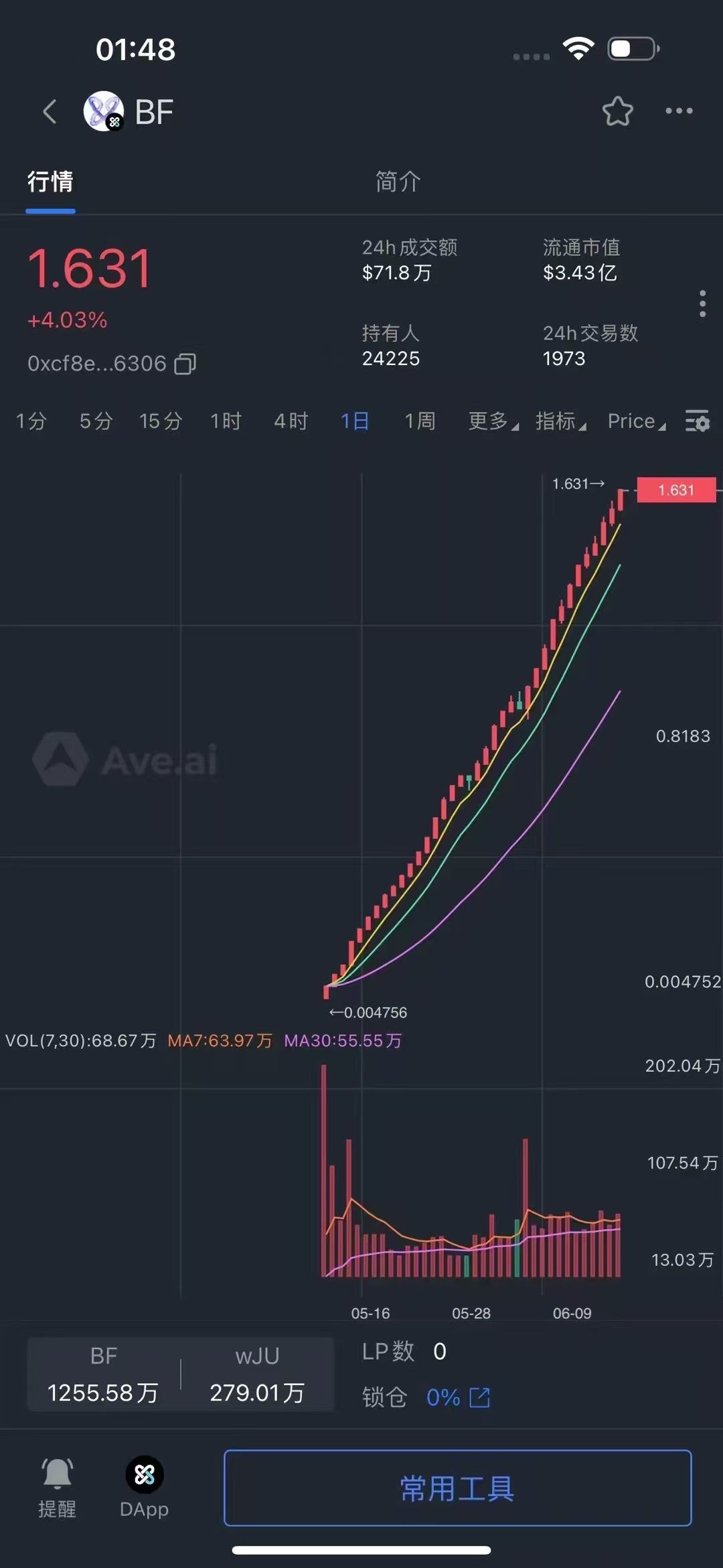Select the 5分 timeframe

click(96, 421)
